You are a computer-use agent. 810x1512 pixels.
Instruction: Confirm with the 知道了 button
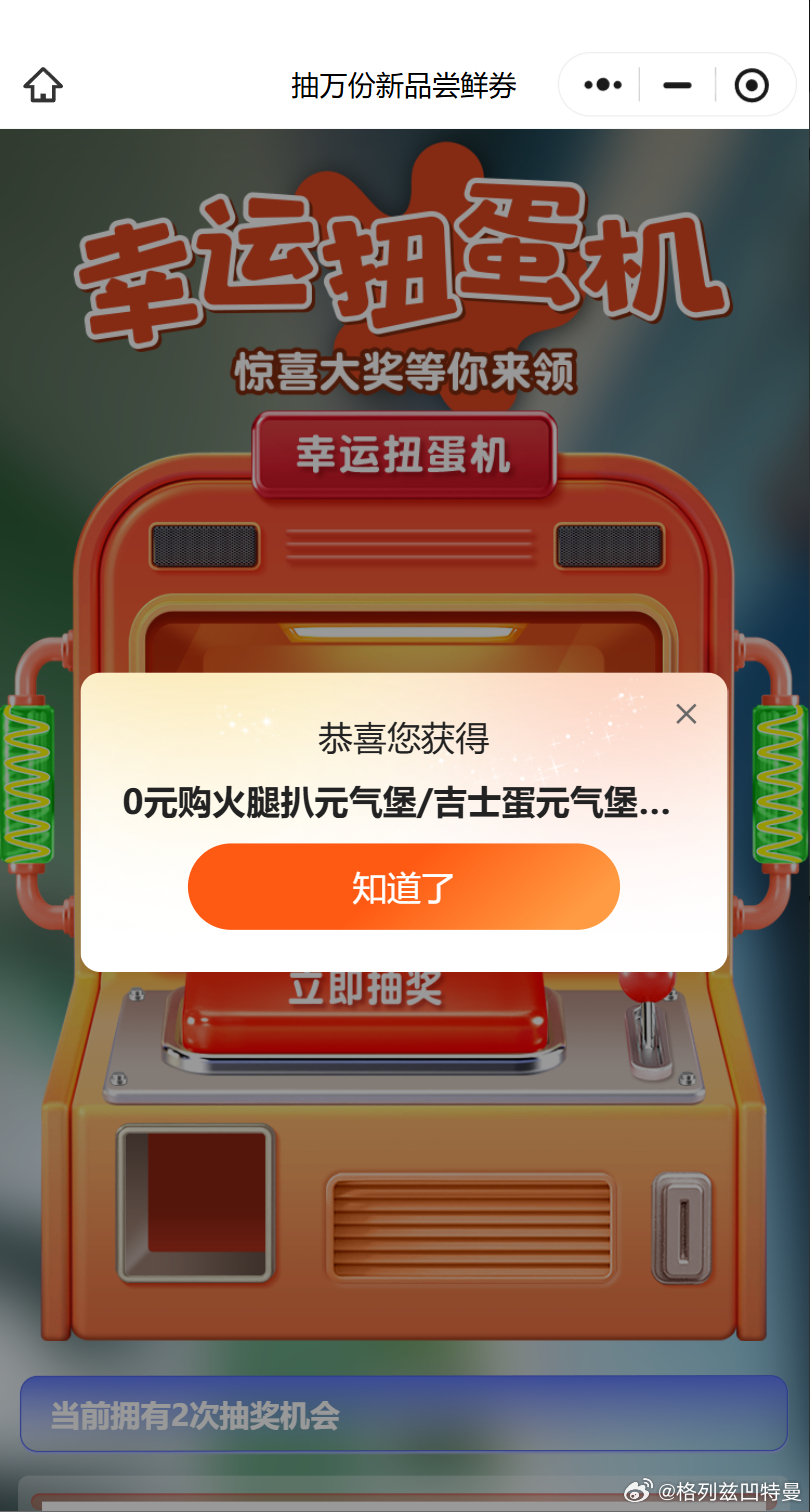pyautogui.click(x=404, y=887)
